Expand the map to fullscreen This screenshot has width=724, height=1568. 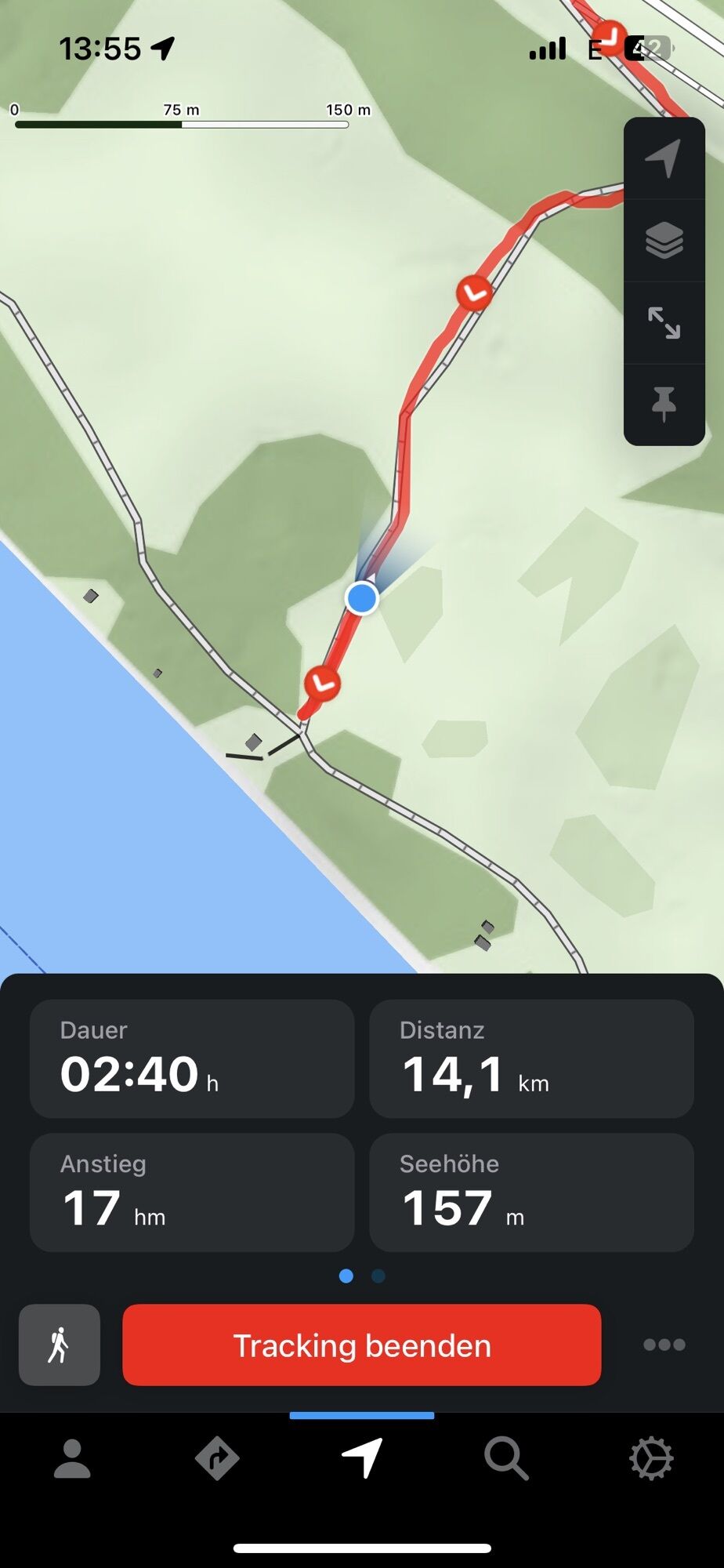pyautogui.click(x=664, y=322)
